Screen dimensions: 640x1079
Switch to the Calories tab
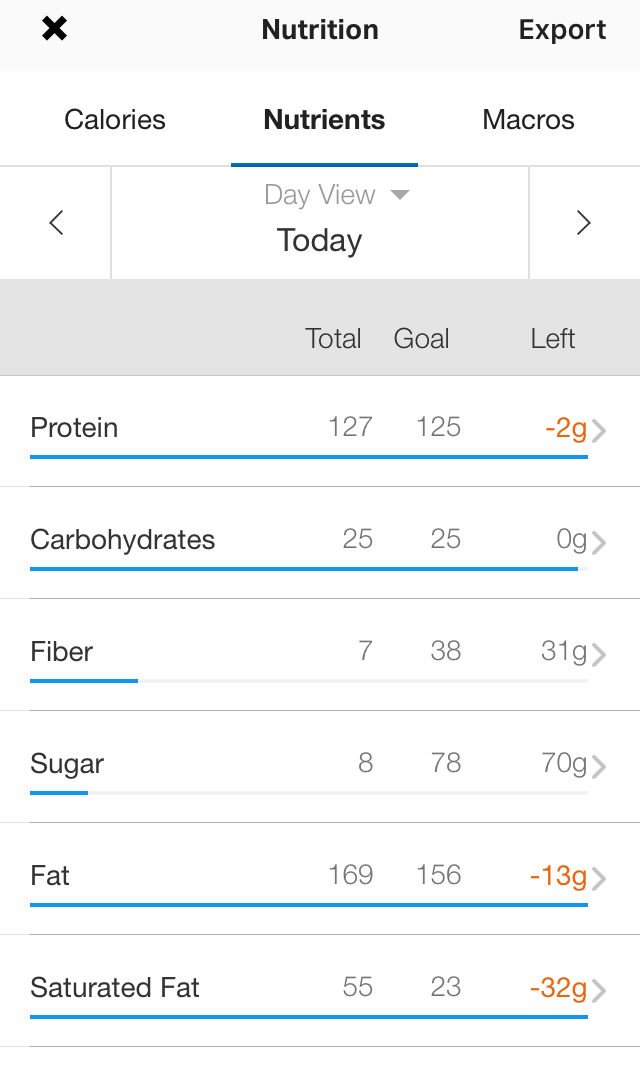[115, 120]
